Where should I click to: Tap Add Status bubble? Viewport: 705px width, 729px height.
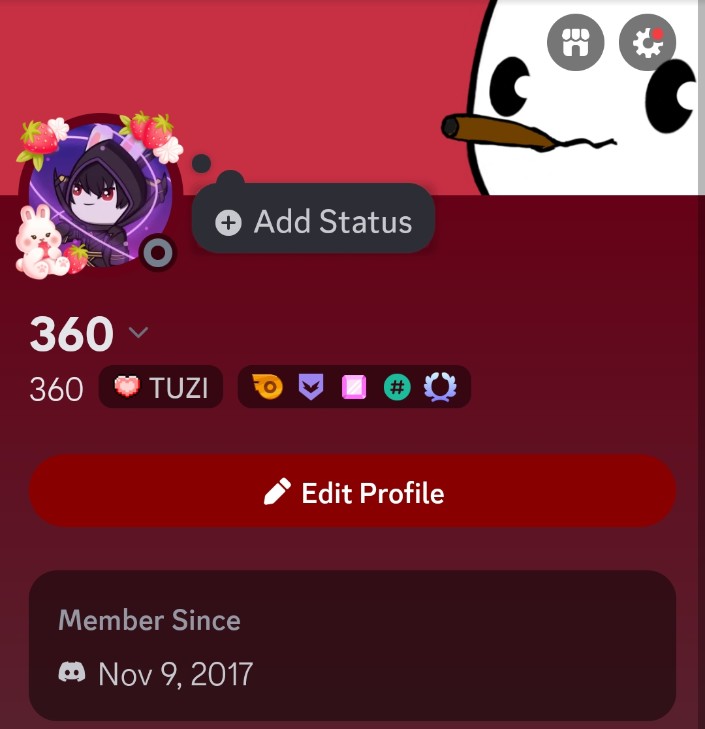click(314, 221)
